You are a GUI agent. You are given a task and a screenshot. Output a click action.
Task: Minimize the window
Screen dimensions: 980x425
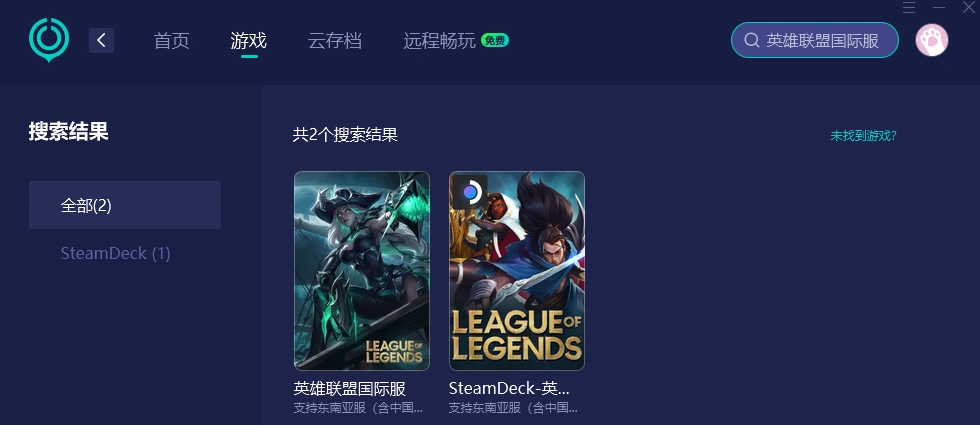(x=938, y=7)
